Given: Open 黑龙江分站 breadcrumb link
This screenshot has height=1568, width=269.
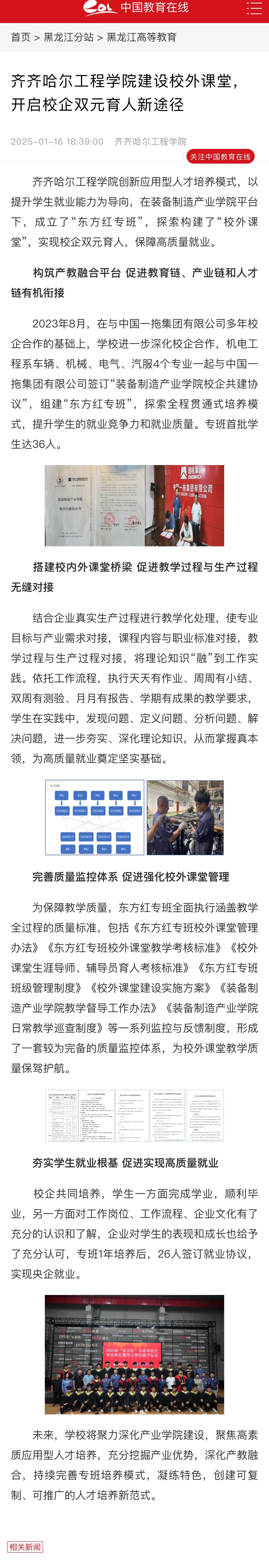Looking at the screenshot, I should point(68,37).
